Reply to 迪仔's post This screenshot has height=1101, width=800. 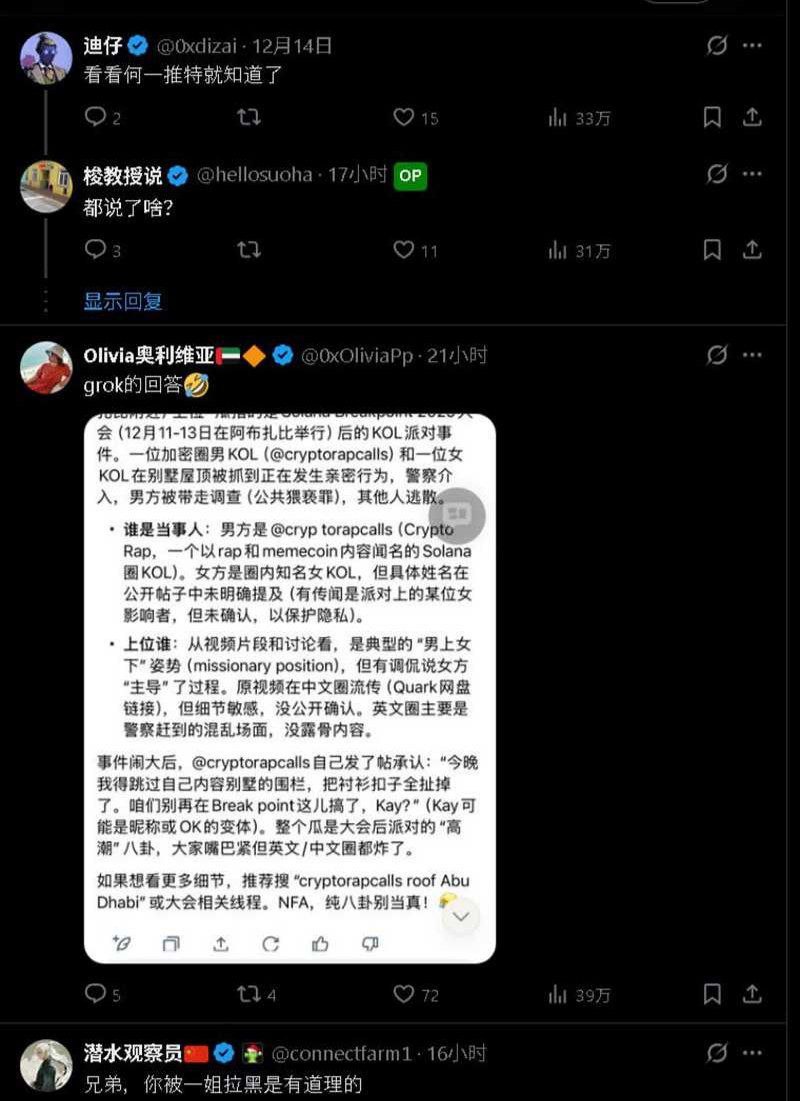[x=96, y=118]
